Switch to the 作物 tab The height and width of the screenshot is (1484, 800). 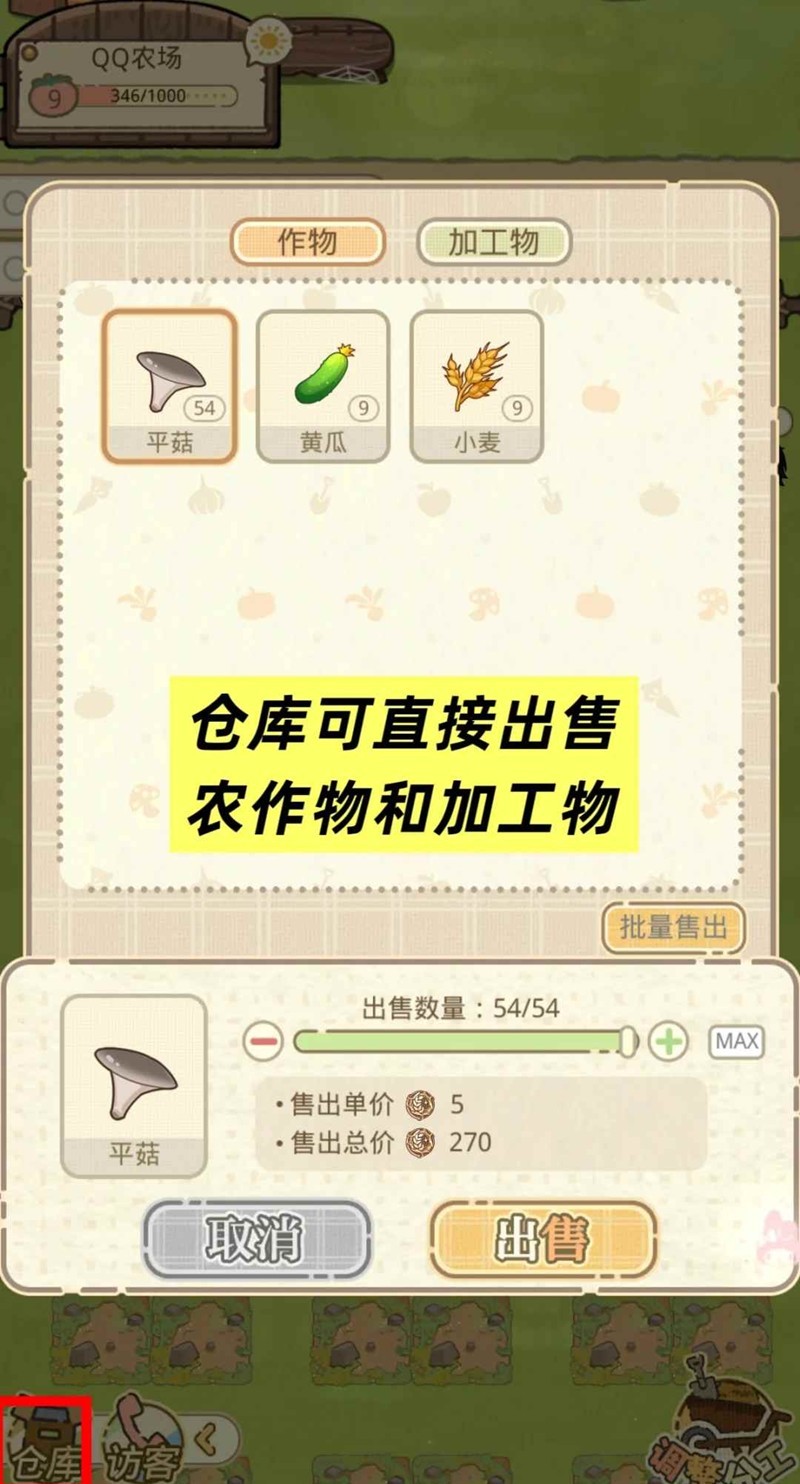[308, 242]
